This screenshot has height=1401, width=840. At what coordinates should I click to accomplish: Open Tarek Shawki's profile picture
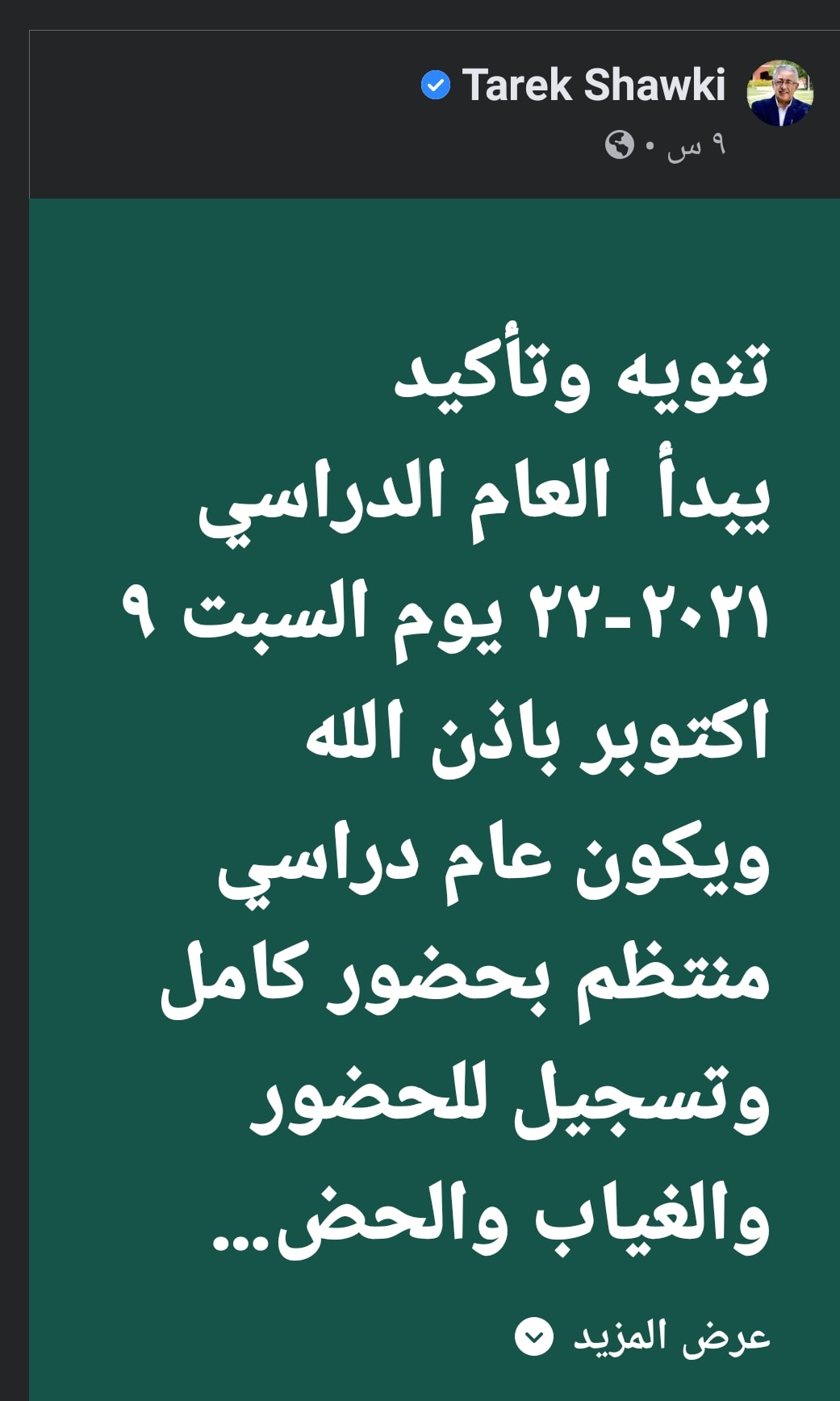779,94
